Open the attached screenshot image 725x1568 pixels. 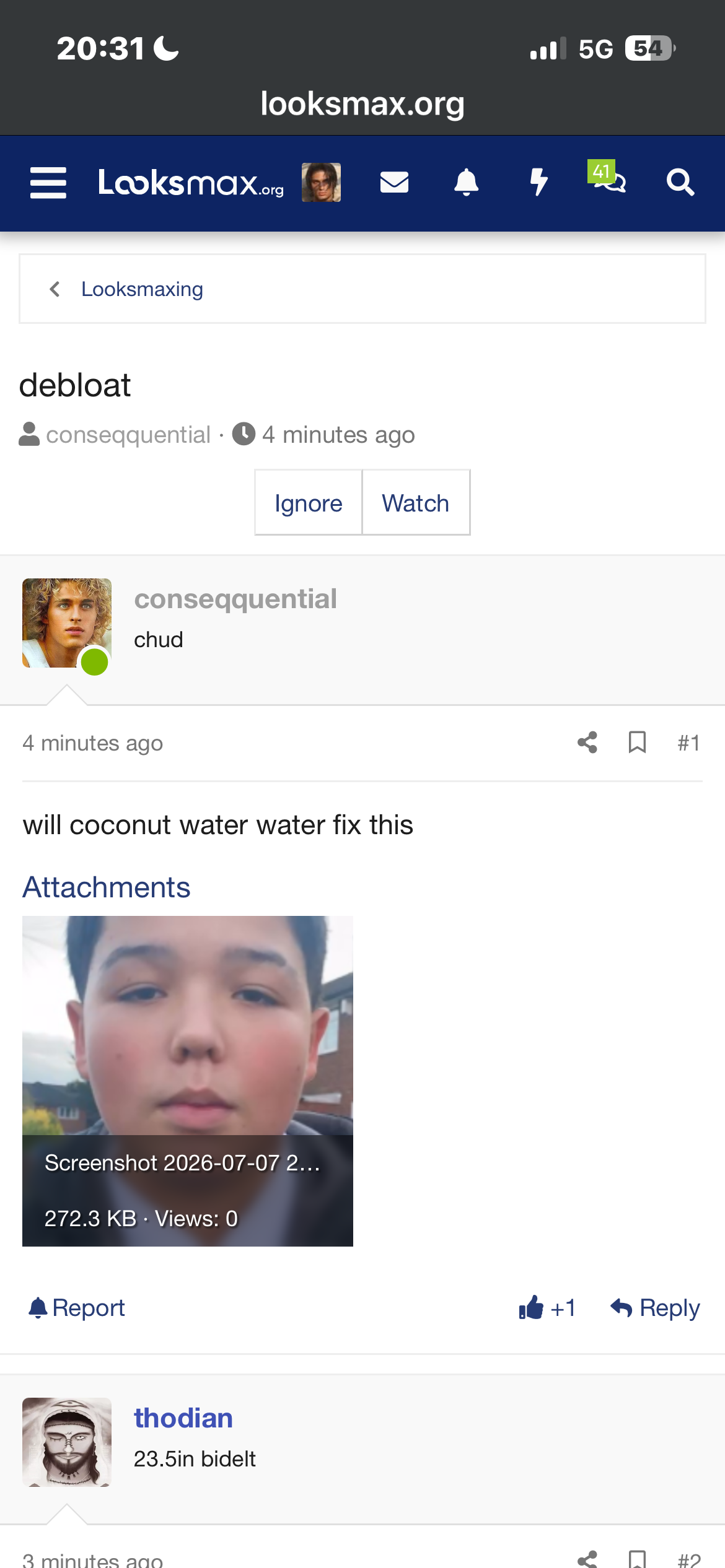pos(188,1081)
